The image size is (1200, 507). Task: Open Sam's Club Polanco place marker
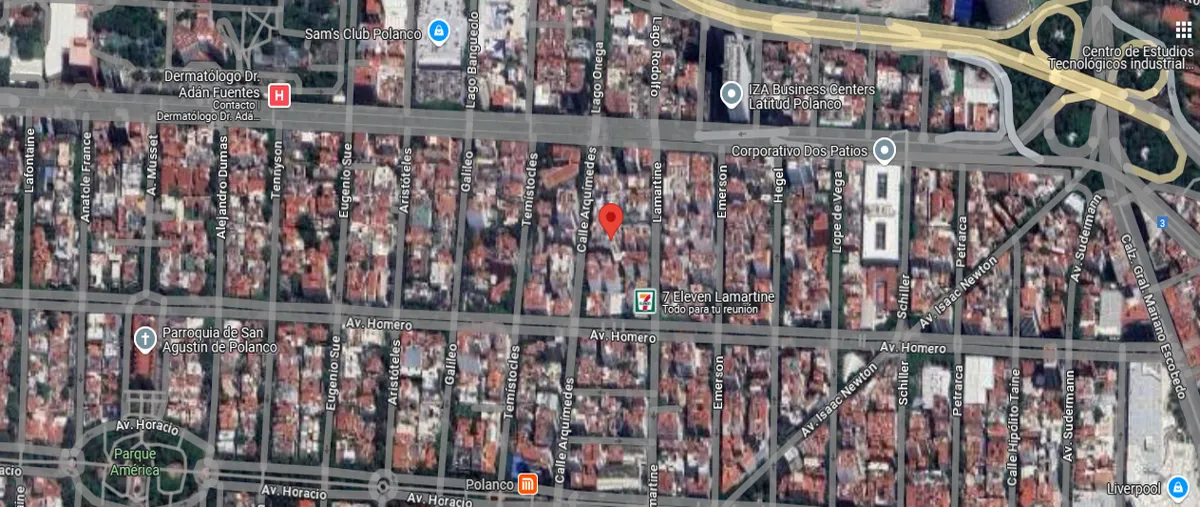tap(437, 32)
